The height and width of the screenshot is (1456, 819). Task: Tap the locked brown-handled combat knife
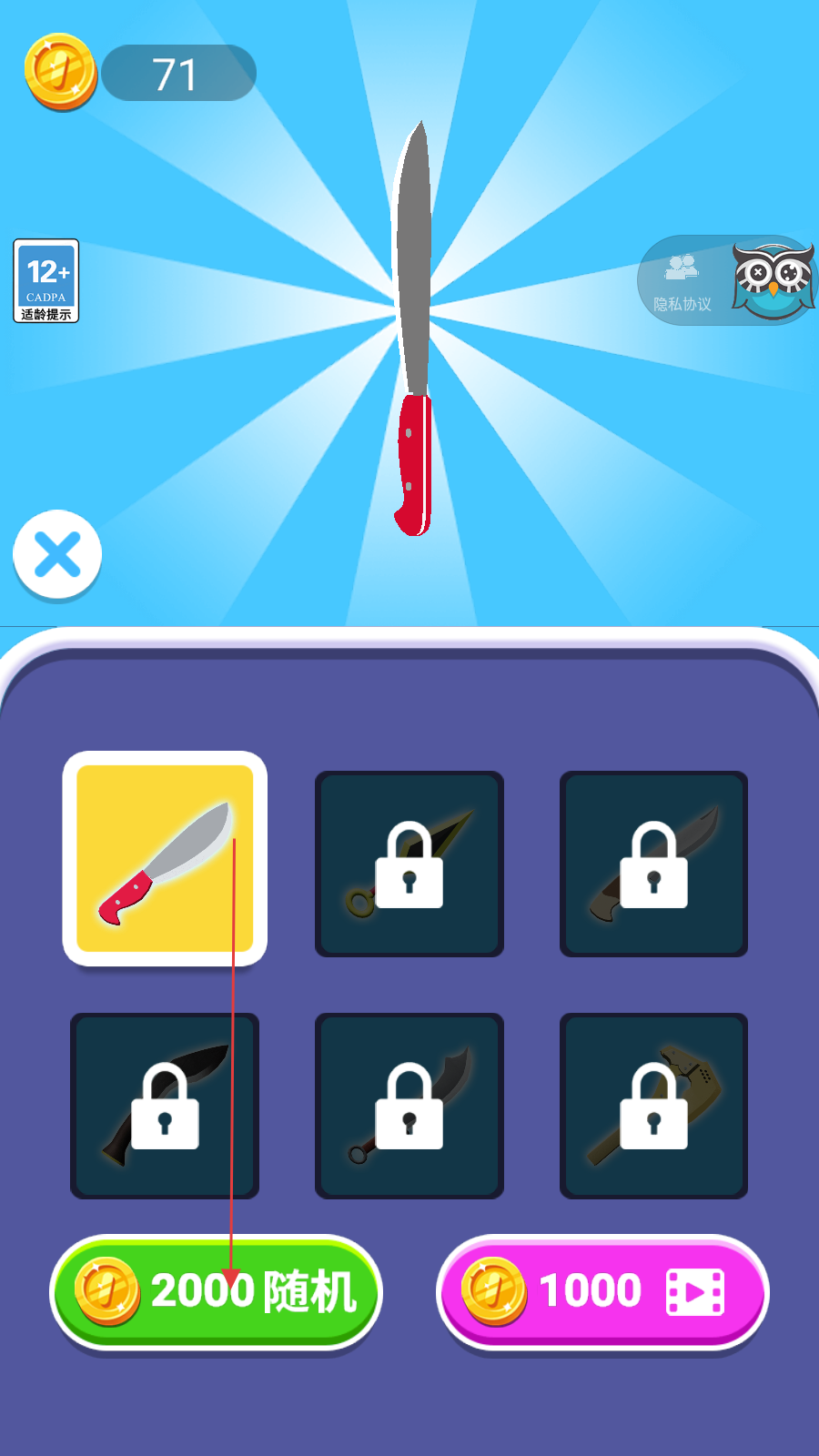(x=653, y=864)
